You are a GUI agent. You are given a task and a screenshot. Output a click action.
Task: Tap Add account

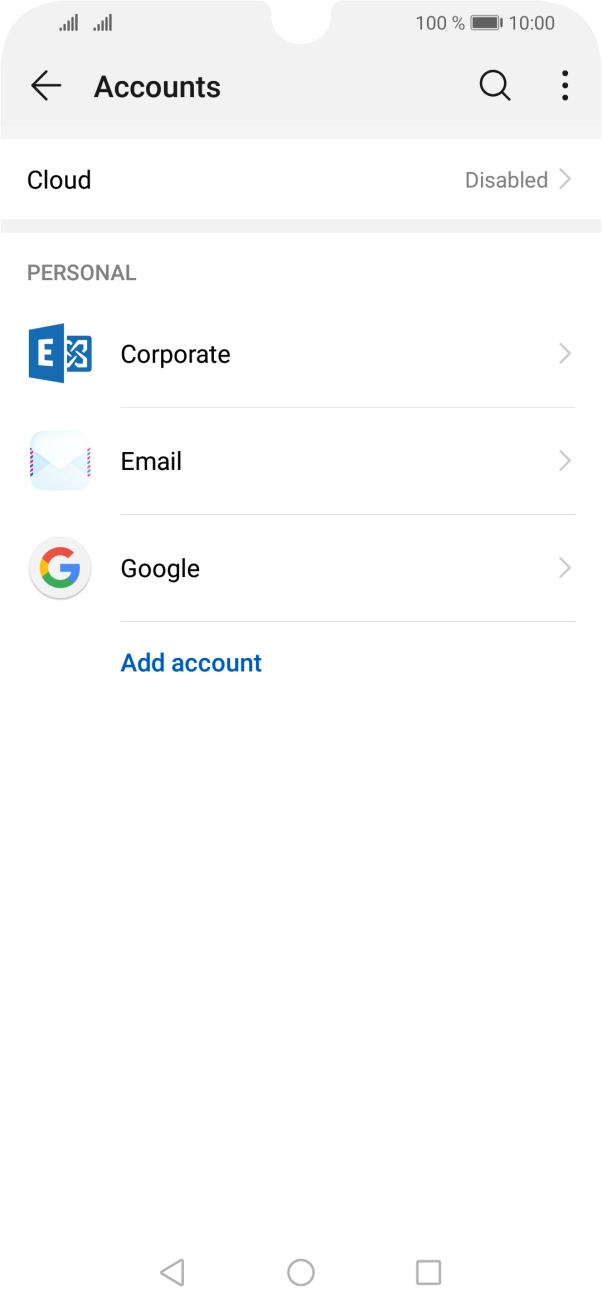(x=191, y=663)
